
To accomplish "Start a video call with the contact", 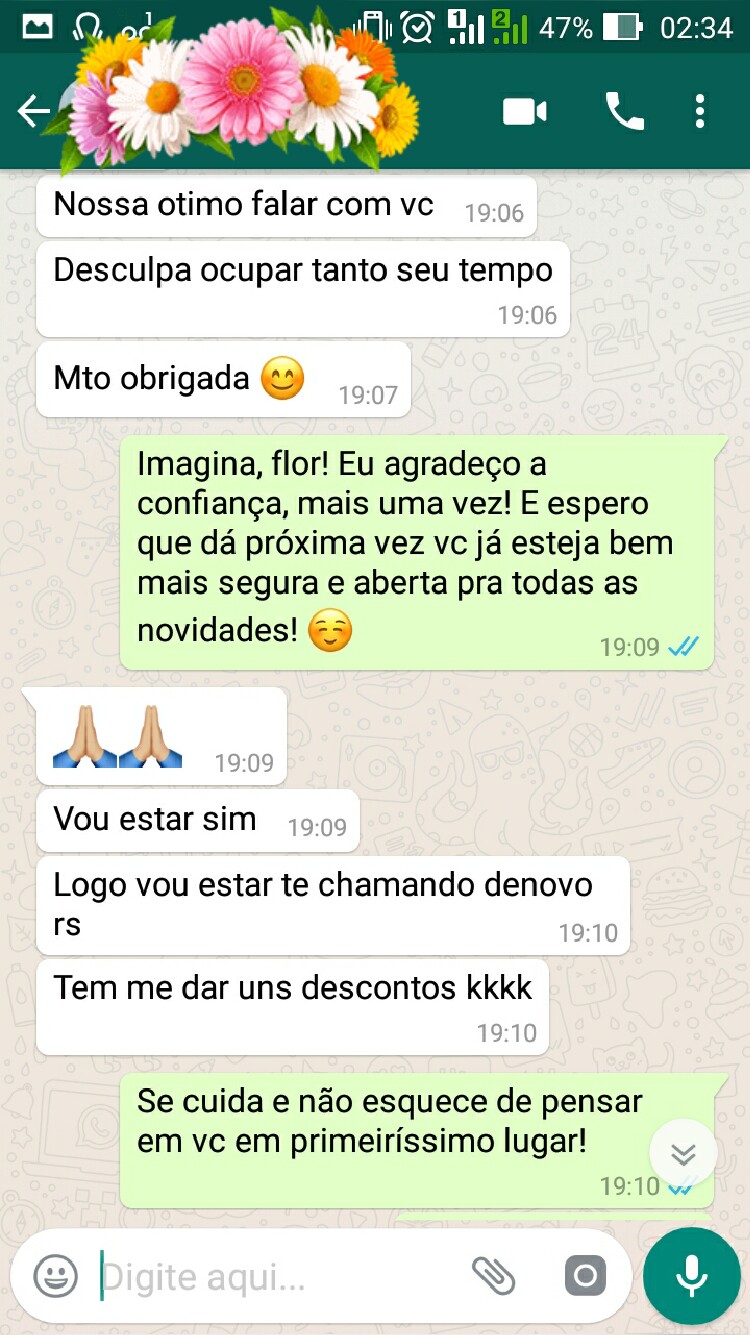I will tap(520, 112).
